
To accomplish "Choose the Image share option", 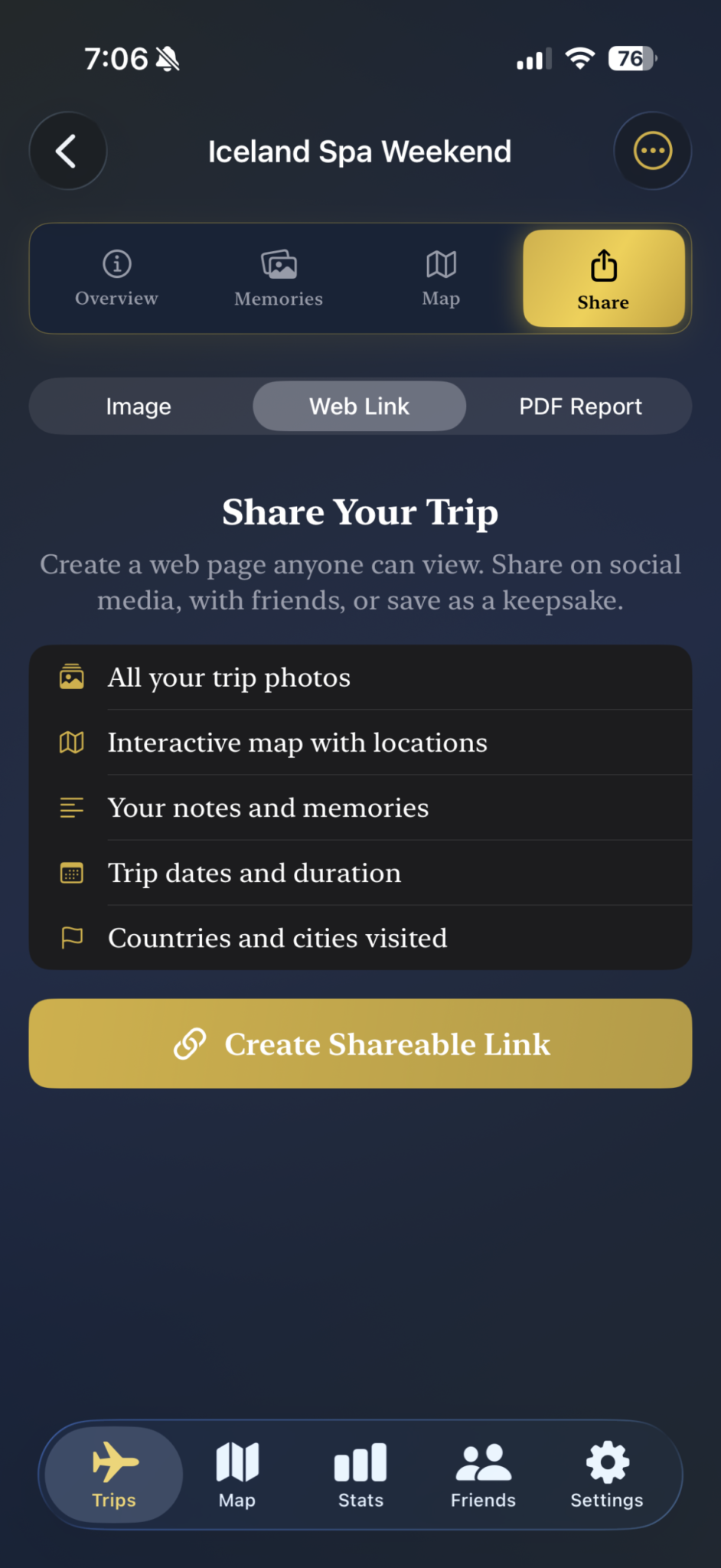I will click(x=139, y=407).
